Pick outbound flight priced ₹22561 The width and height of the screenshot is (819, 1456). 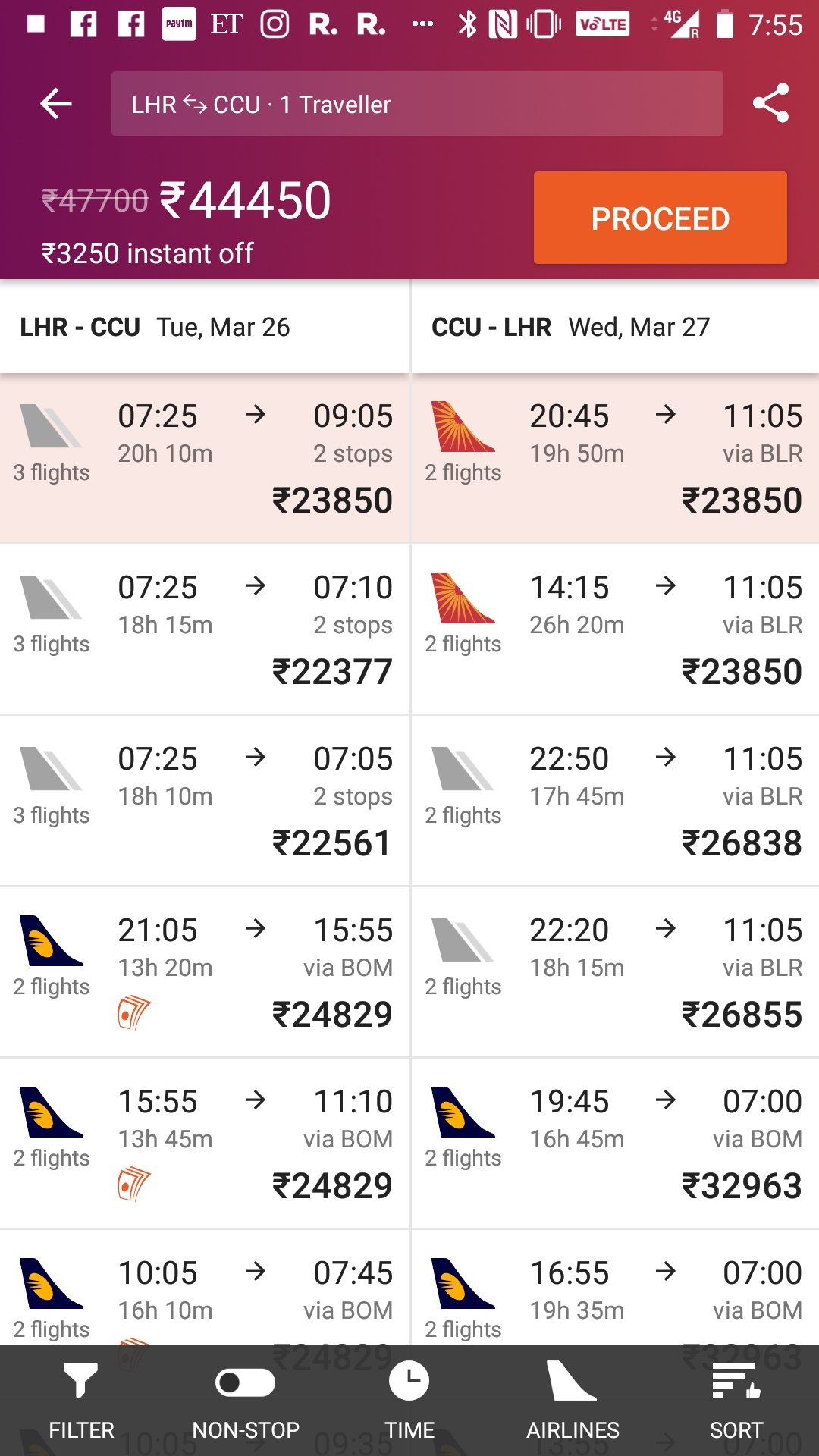tap(205, 801)
